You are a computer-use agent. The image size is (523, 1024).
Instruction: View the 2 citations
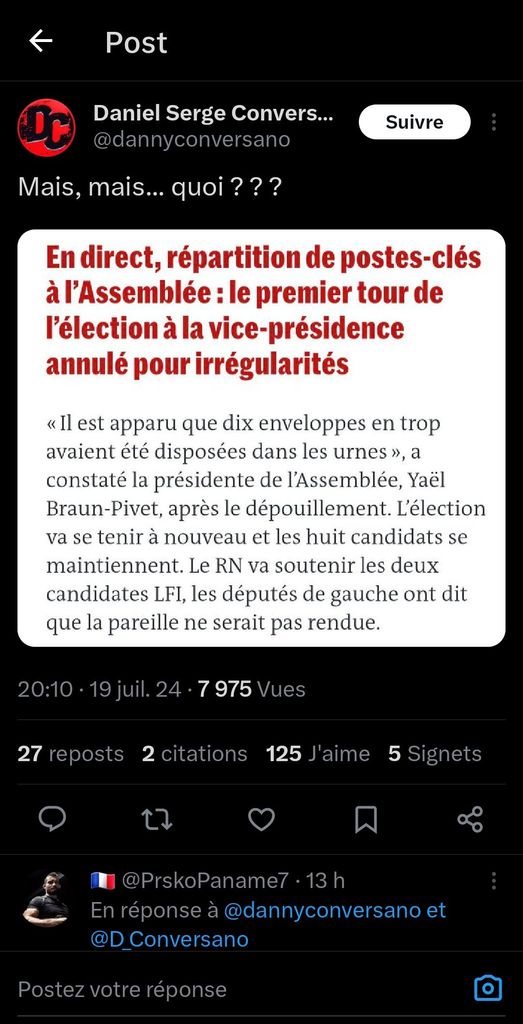pyautogui.click(x=195, y=754)
